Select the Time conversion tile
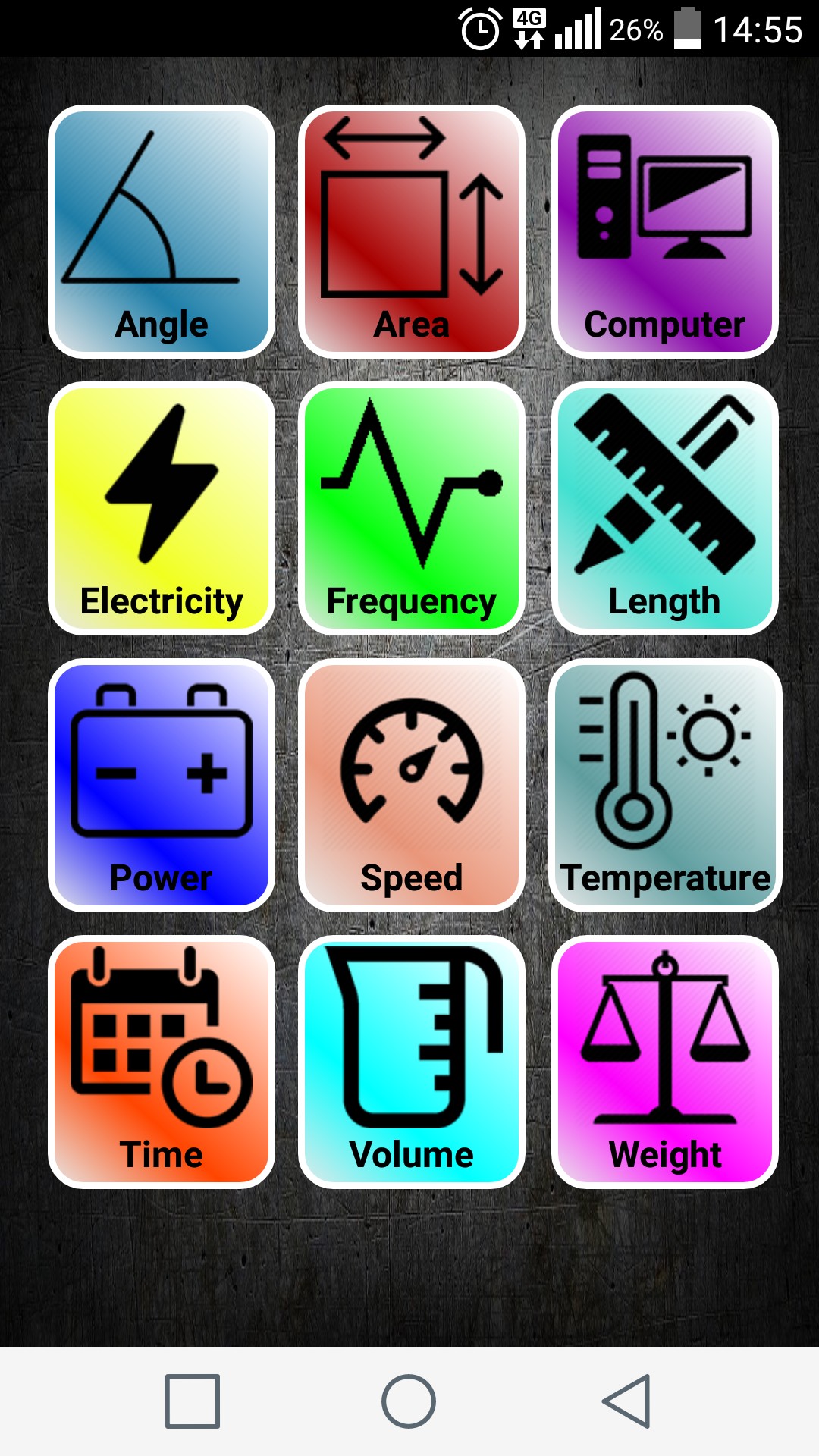Screen dimensions: 819x1456 162,1062
